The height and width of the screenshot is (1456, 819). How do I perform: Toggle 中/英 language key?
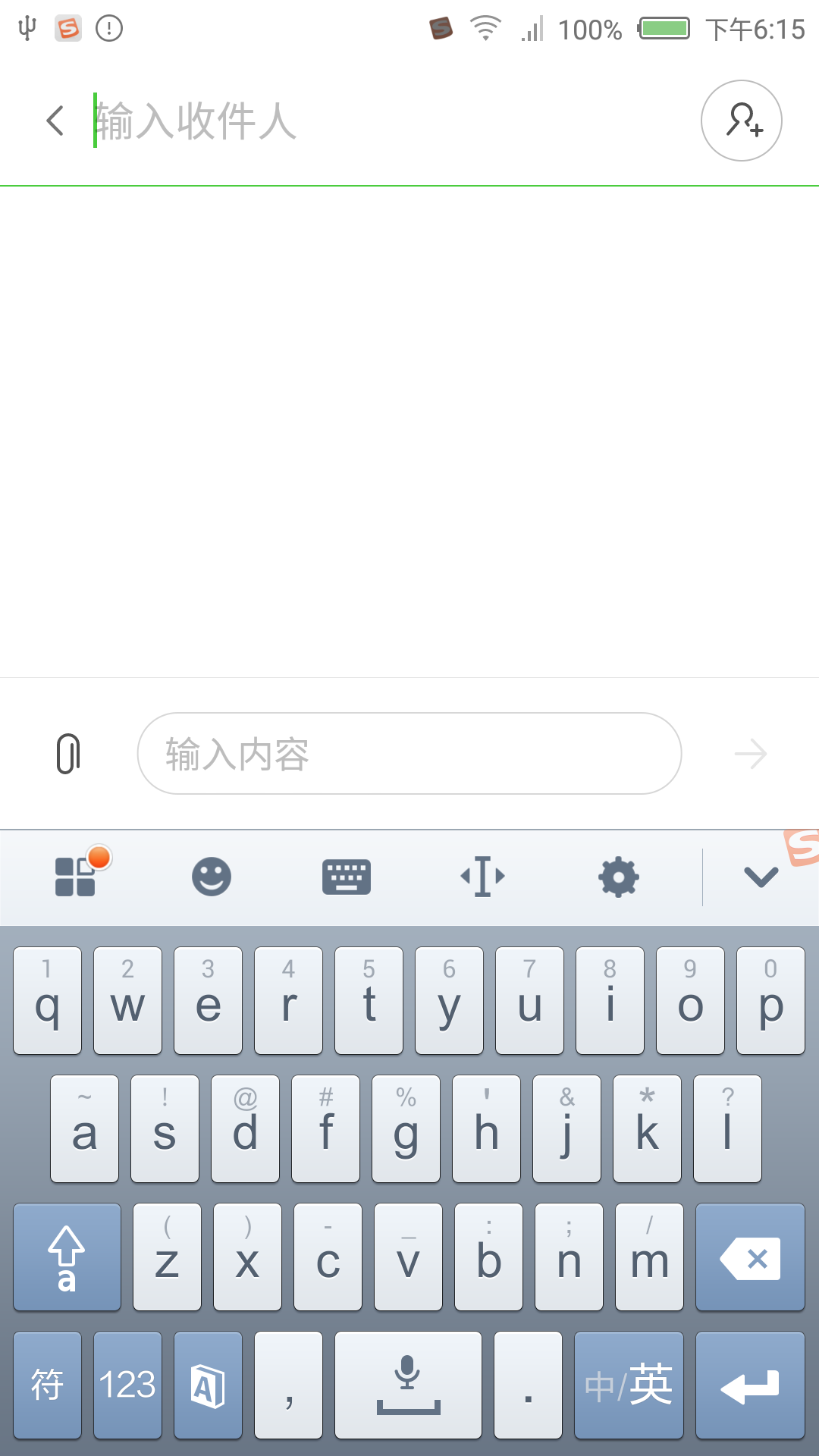click(629, 1385)
